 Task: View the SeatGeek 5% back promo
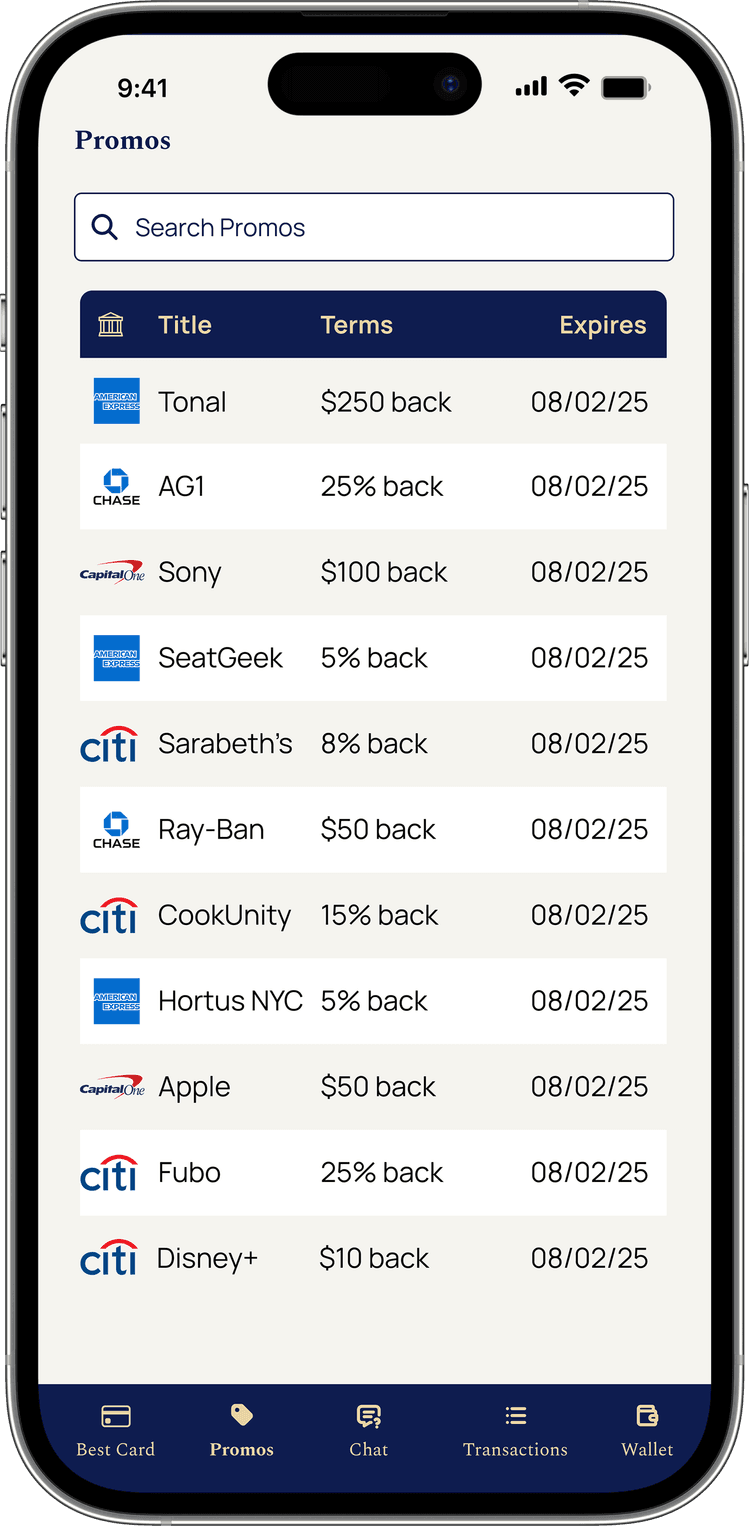[x=373, y=658]
